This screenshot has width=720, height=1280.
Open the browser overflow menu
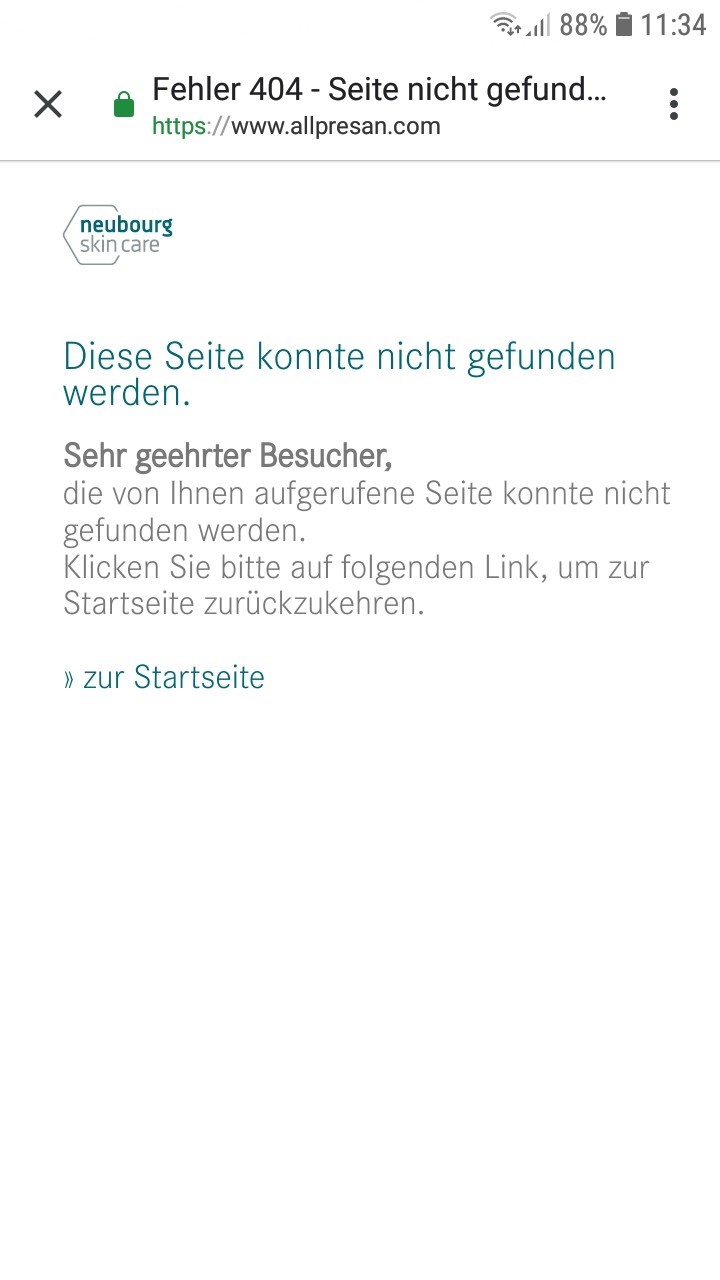(x=674, y=104)
